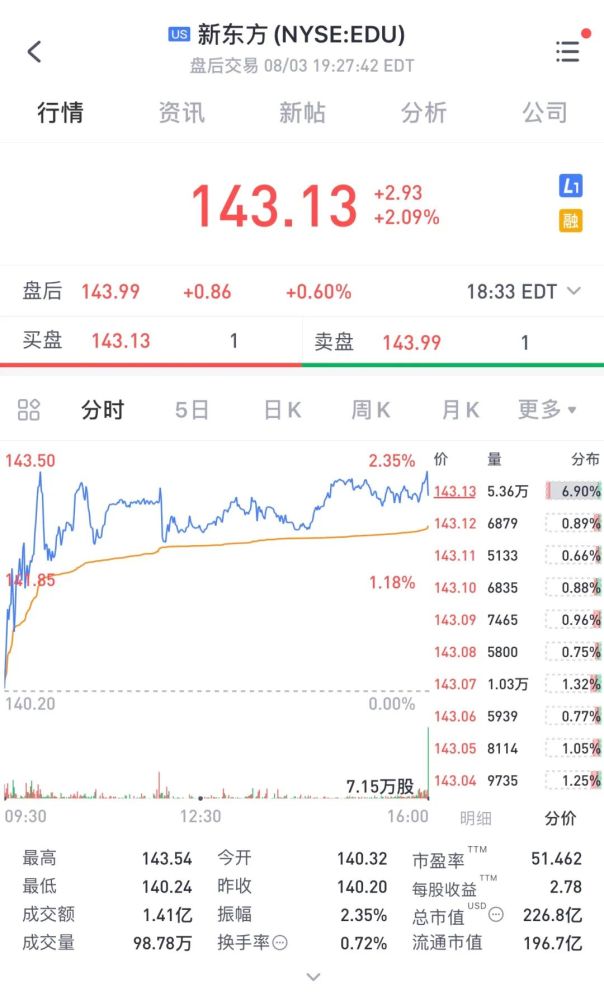The image size is (604, 1000).
Task: Open the 分析 tab
Action: pos(423,113)
